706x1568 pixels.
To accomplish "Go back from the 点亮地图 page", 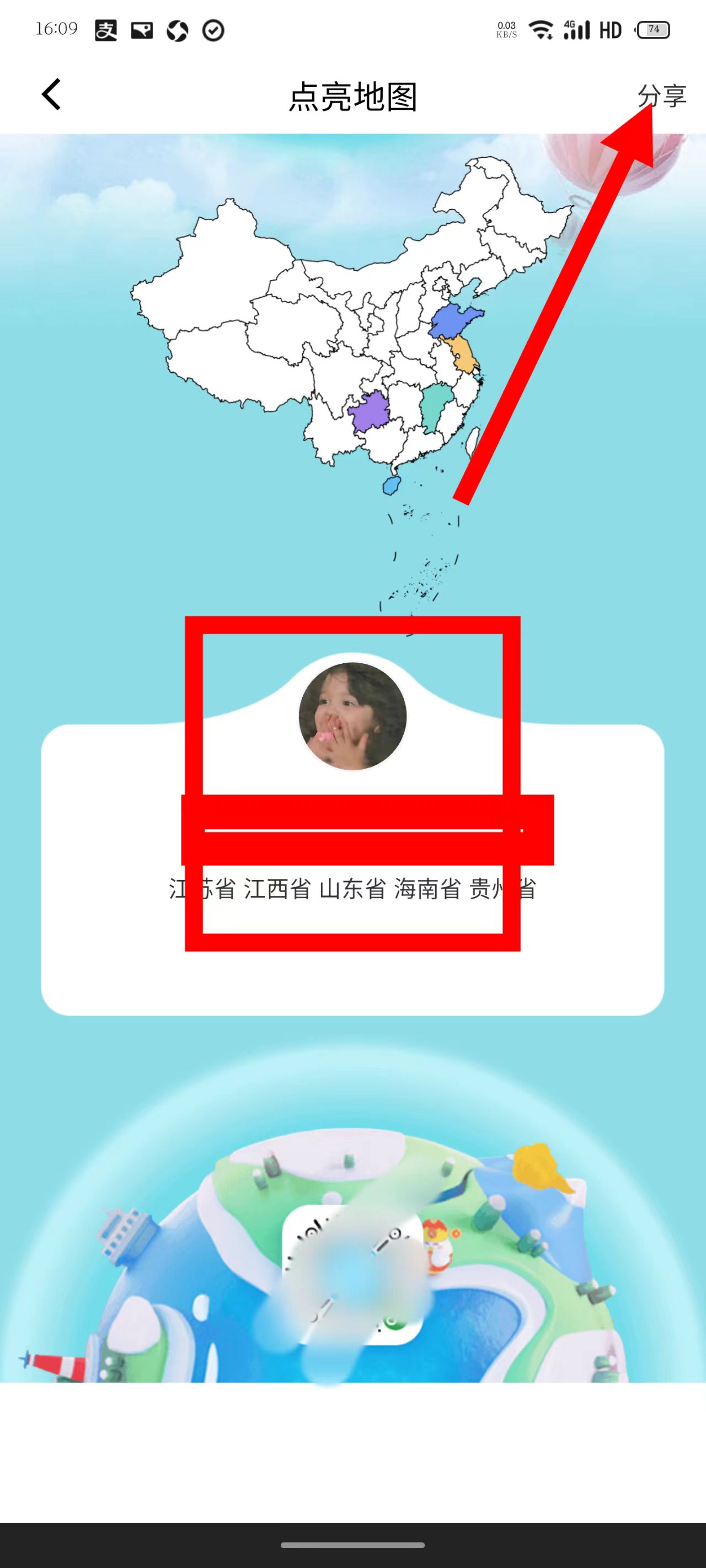I will point(51,95).
